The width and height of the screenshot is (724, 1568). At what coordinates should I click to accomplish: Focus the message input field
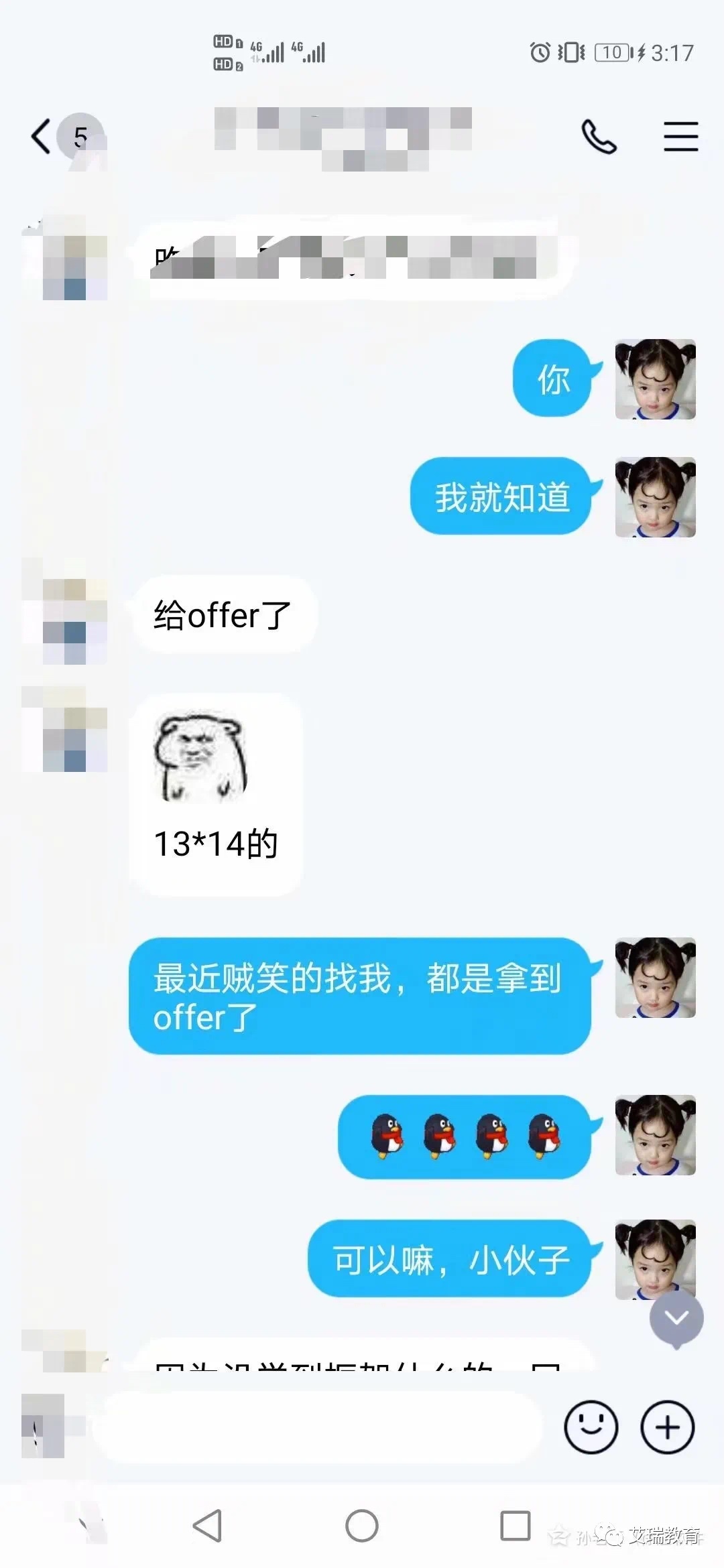315,1428
